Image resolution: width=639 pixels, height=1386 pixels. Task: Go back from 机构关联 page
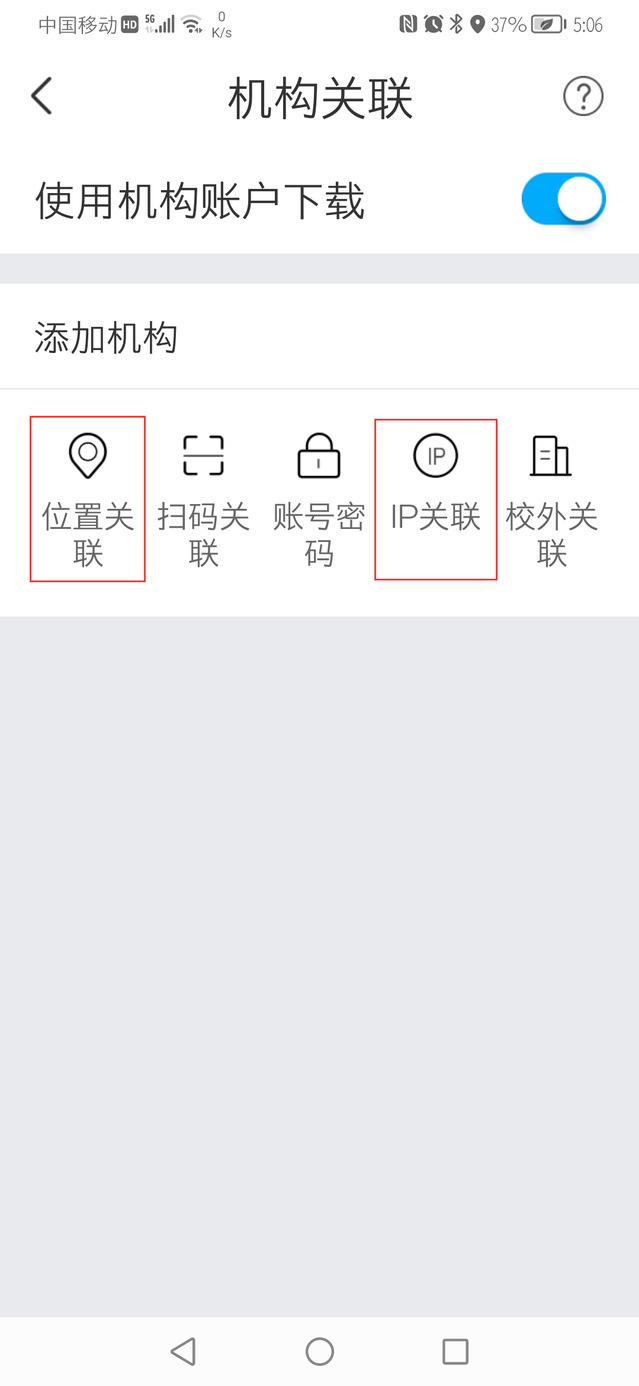click(x=42, y=97)
